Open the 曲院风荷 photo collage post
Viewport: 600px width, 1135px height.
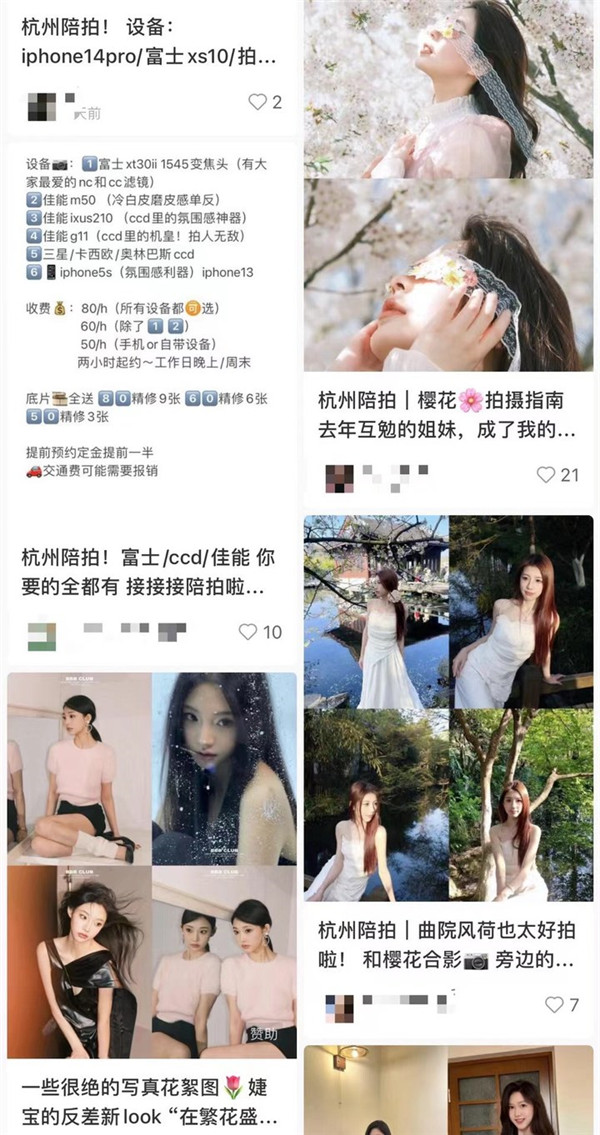click(447, 710)
